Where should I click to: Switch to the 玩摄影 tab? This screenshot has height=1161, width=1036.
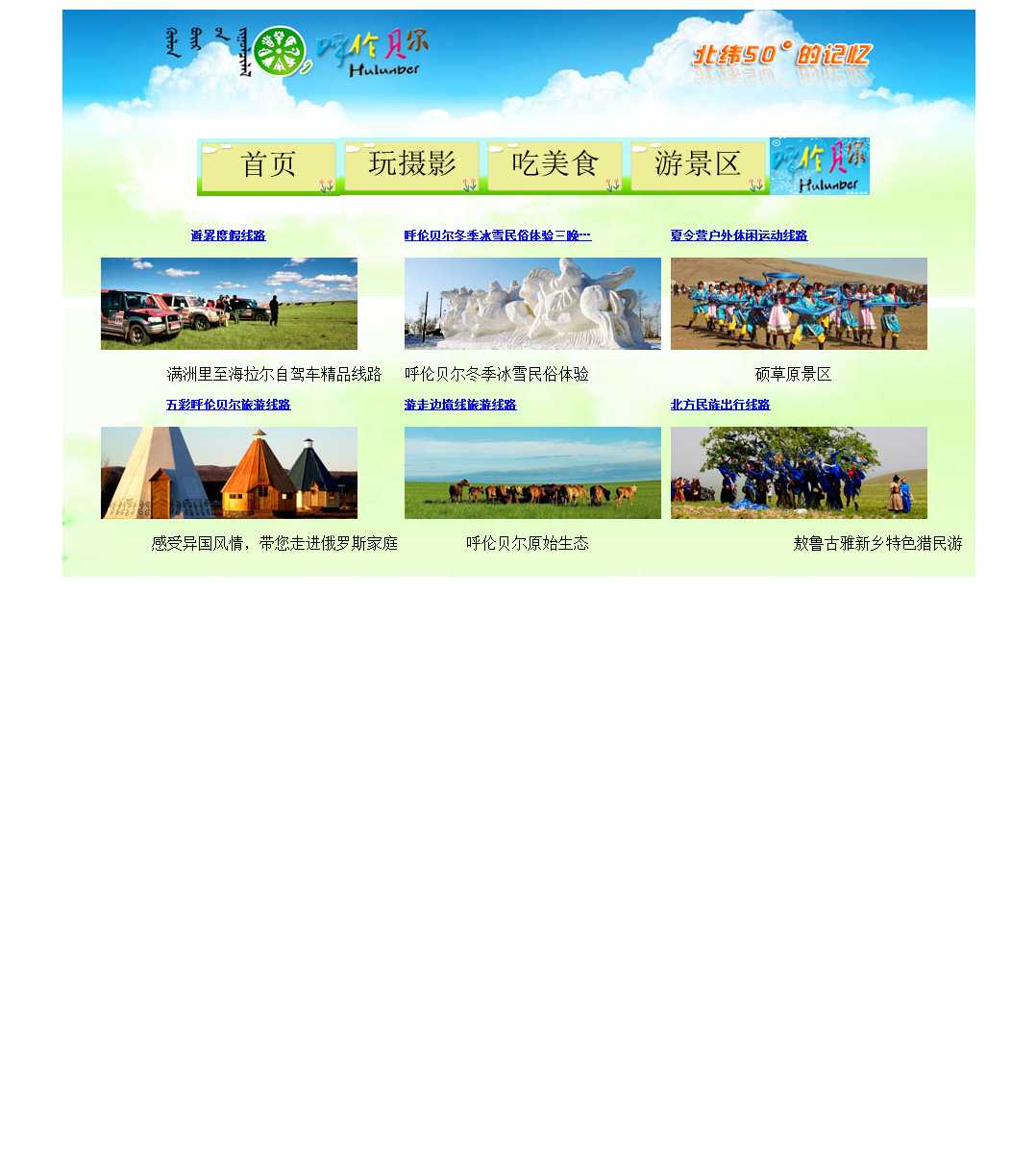(411, 165)
